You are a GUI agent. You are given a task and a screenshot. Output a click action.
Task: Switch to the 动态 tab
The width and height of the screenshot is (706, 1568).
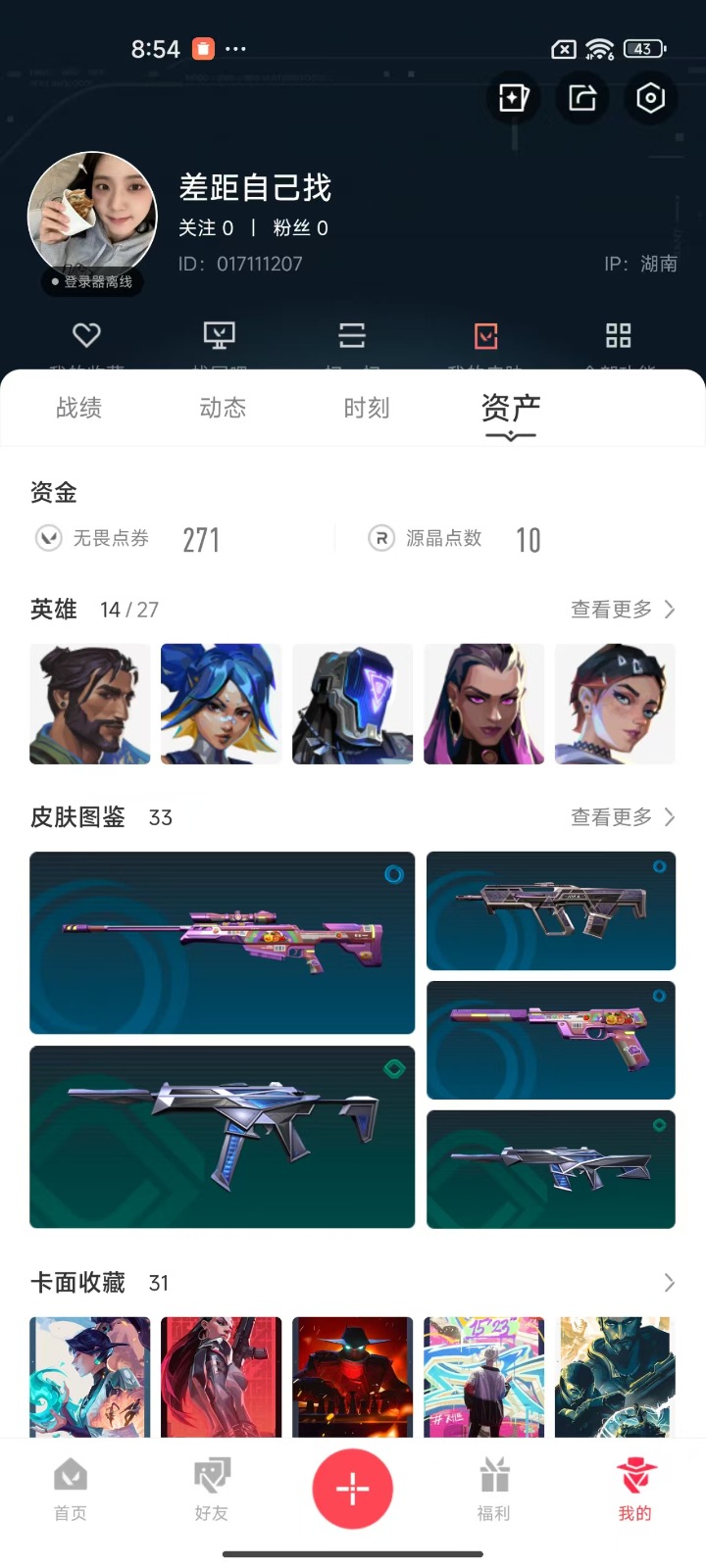pos(223,408)
